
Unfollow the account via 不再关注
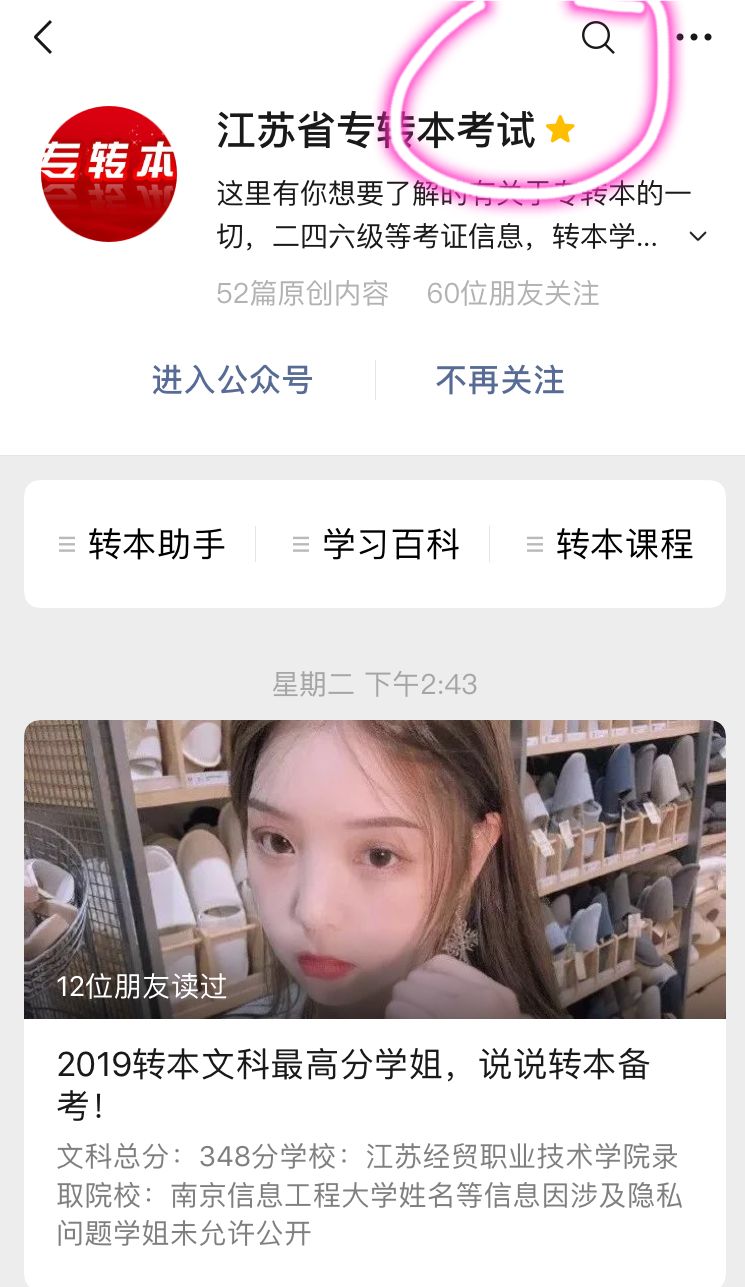(x=499, y=380)
